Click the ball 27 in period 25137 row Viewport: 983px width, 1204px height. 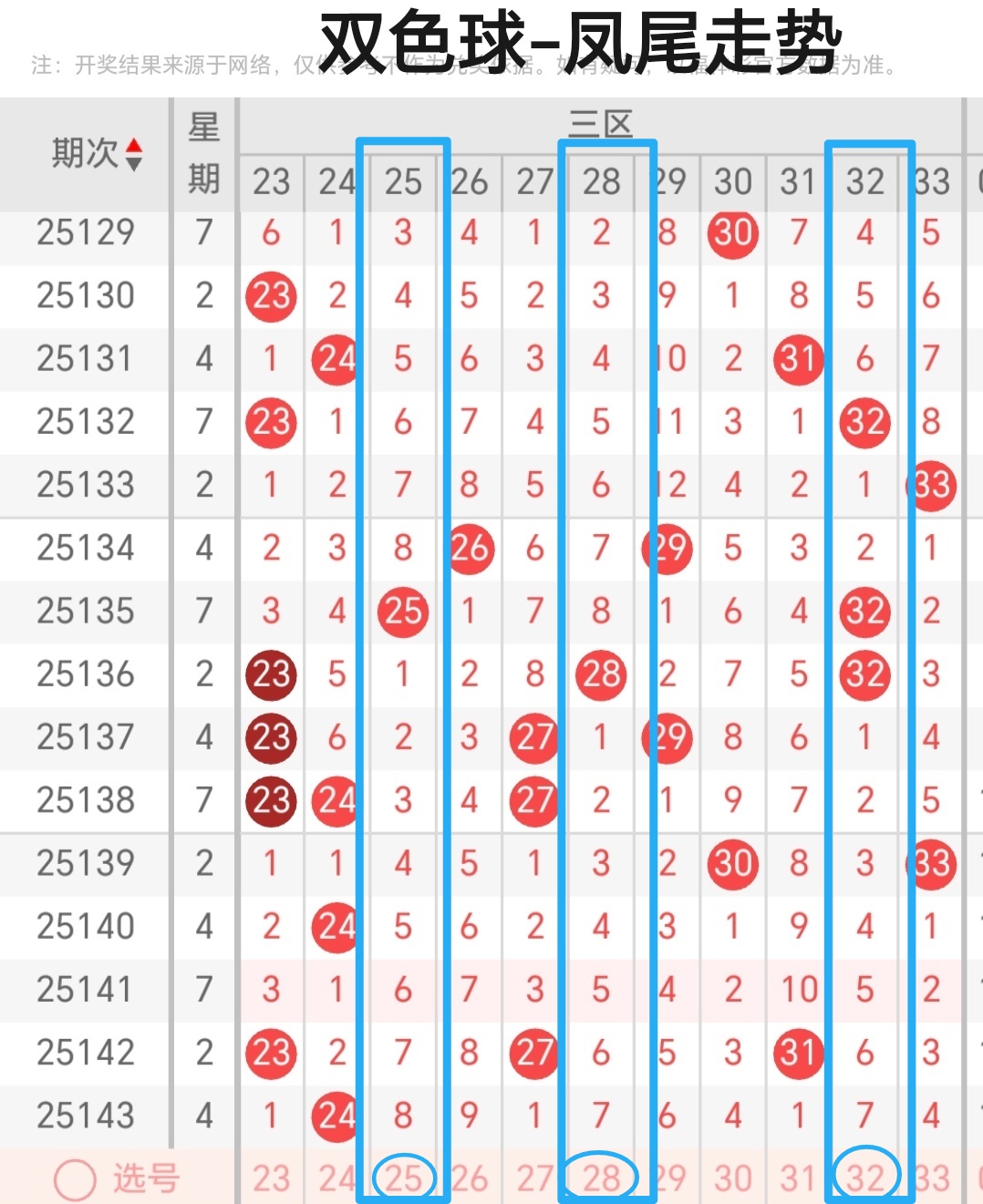point(533,738)
